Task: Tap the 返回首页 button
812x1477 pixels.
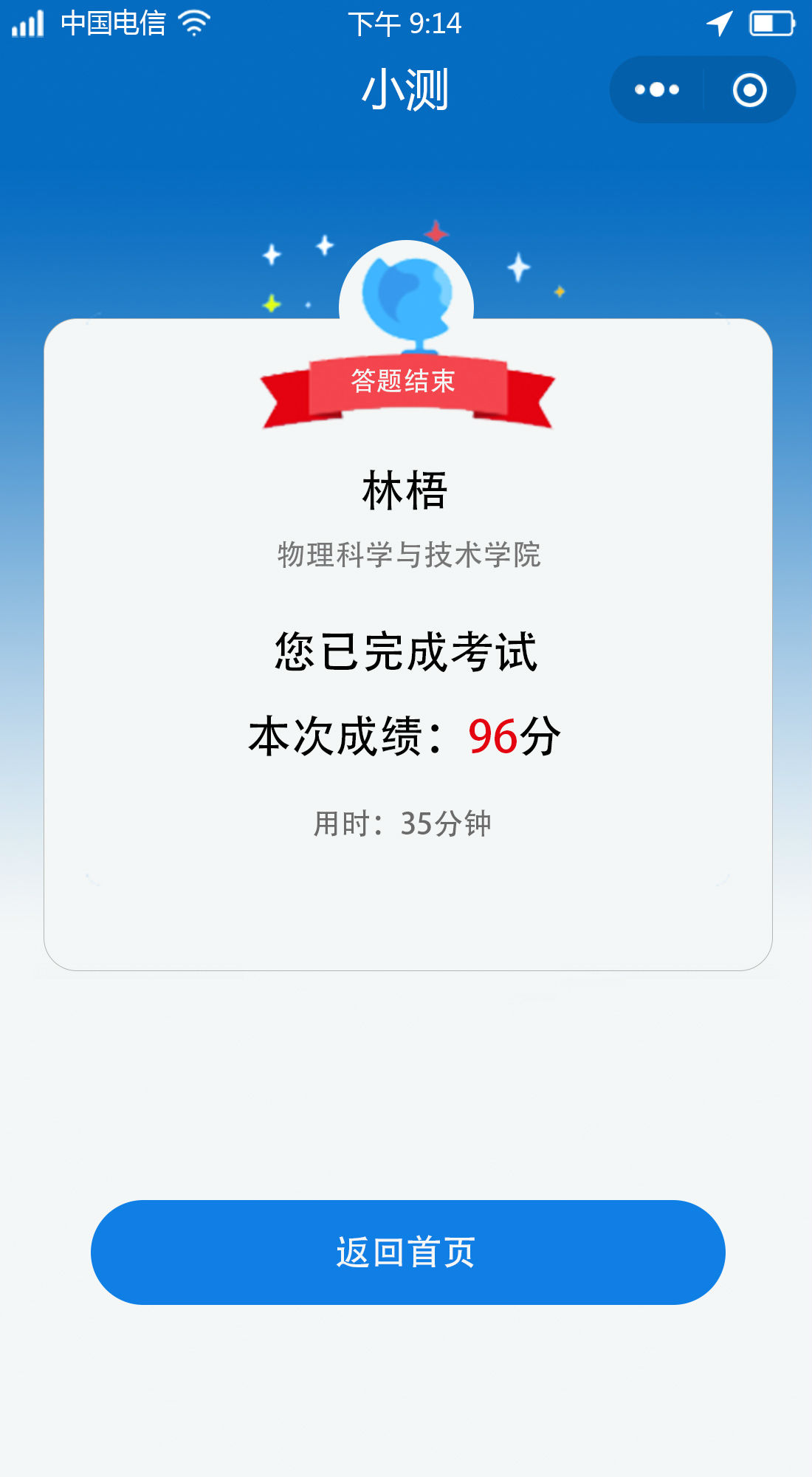Action: 407,1252
